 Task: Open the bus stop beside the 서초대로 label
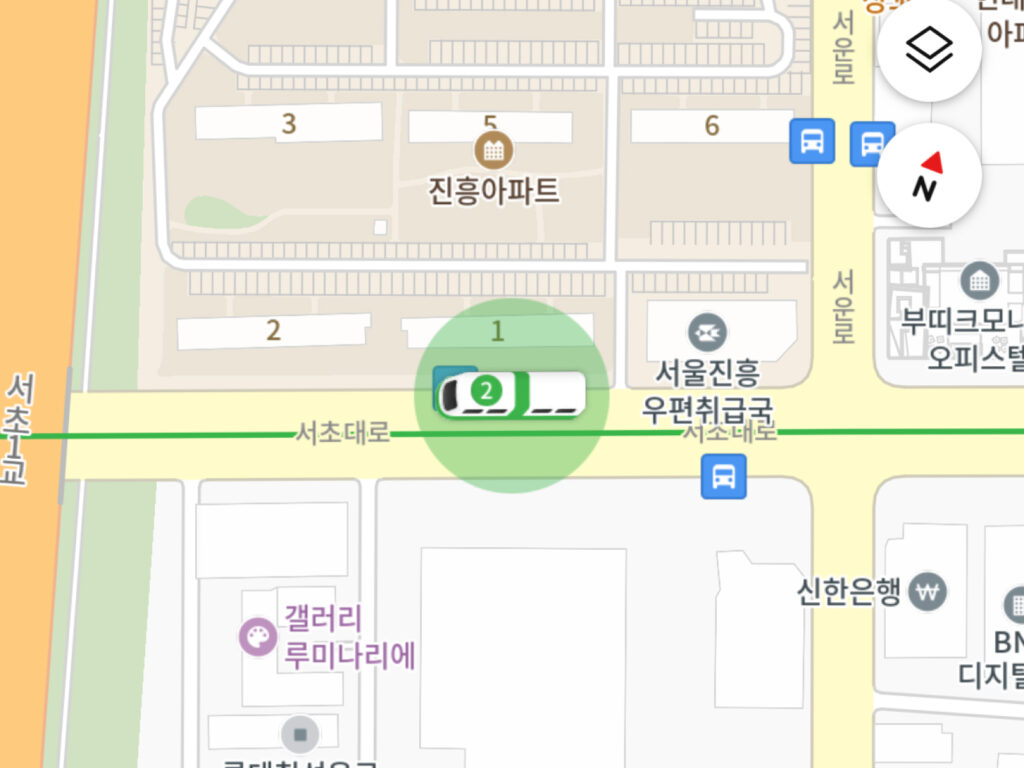tap(723, 477)
